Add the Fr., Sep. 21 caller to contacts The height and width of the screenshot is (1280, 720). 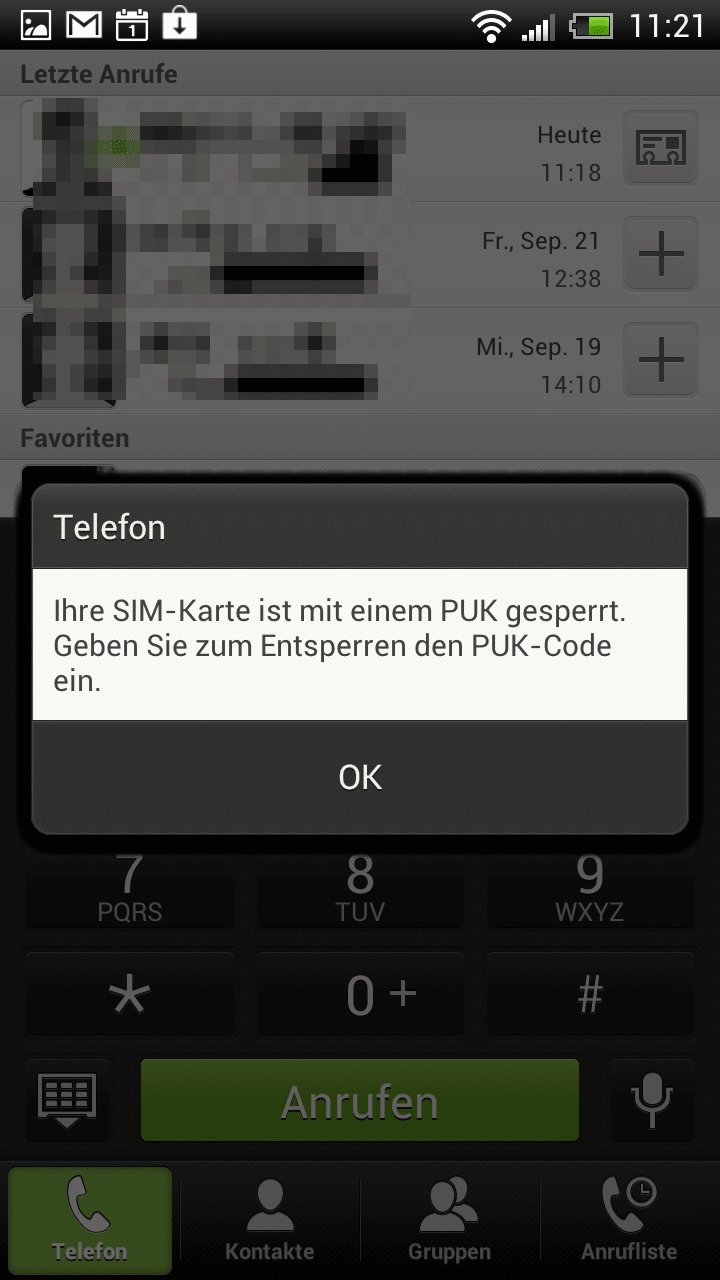(660, 254)
